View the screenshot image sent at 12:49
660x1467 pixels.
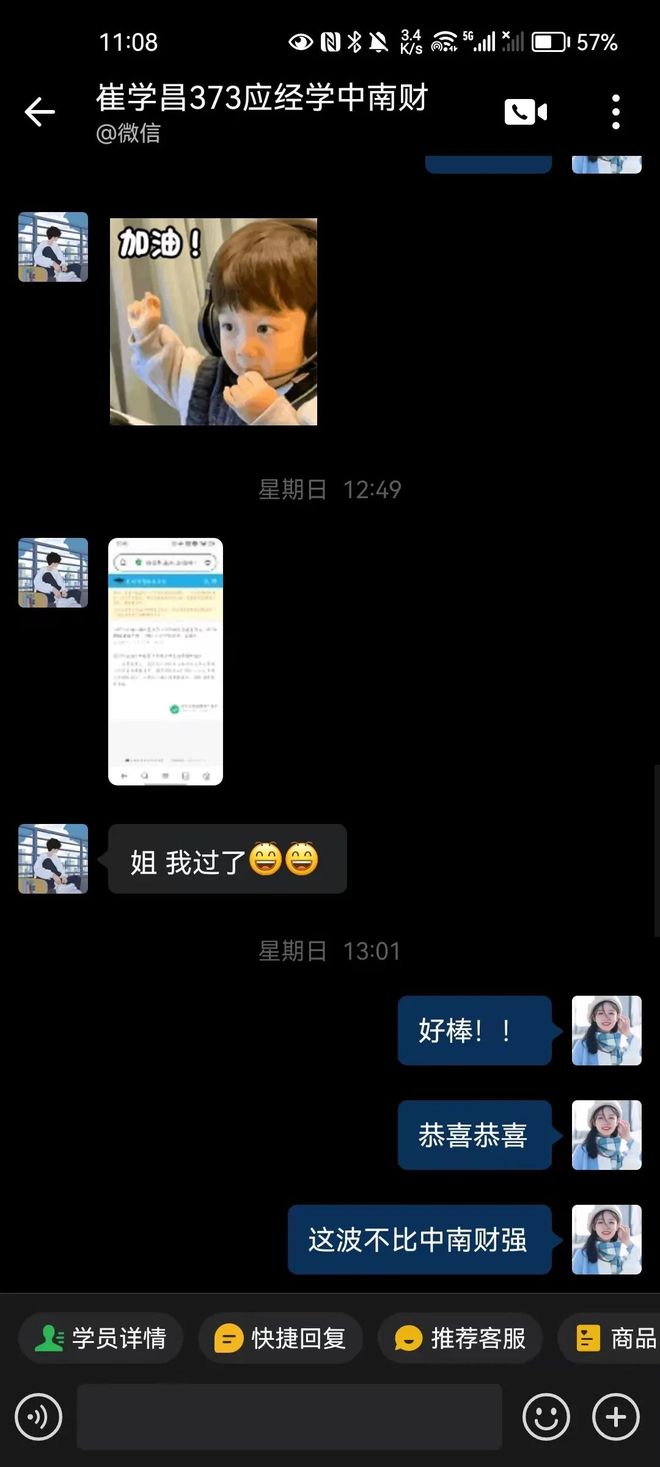[x=165, y=661]
